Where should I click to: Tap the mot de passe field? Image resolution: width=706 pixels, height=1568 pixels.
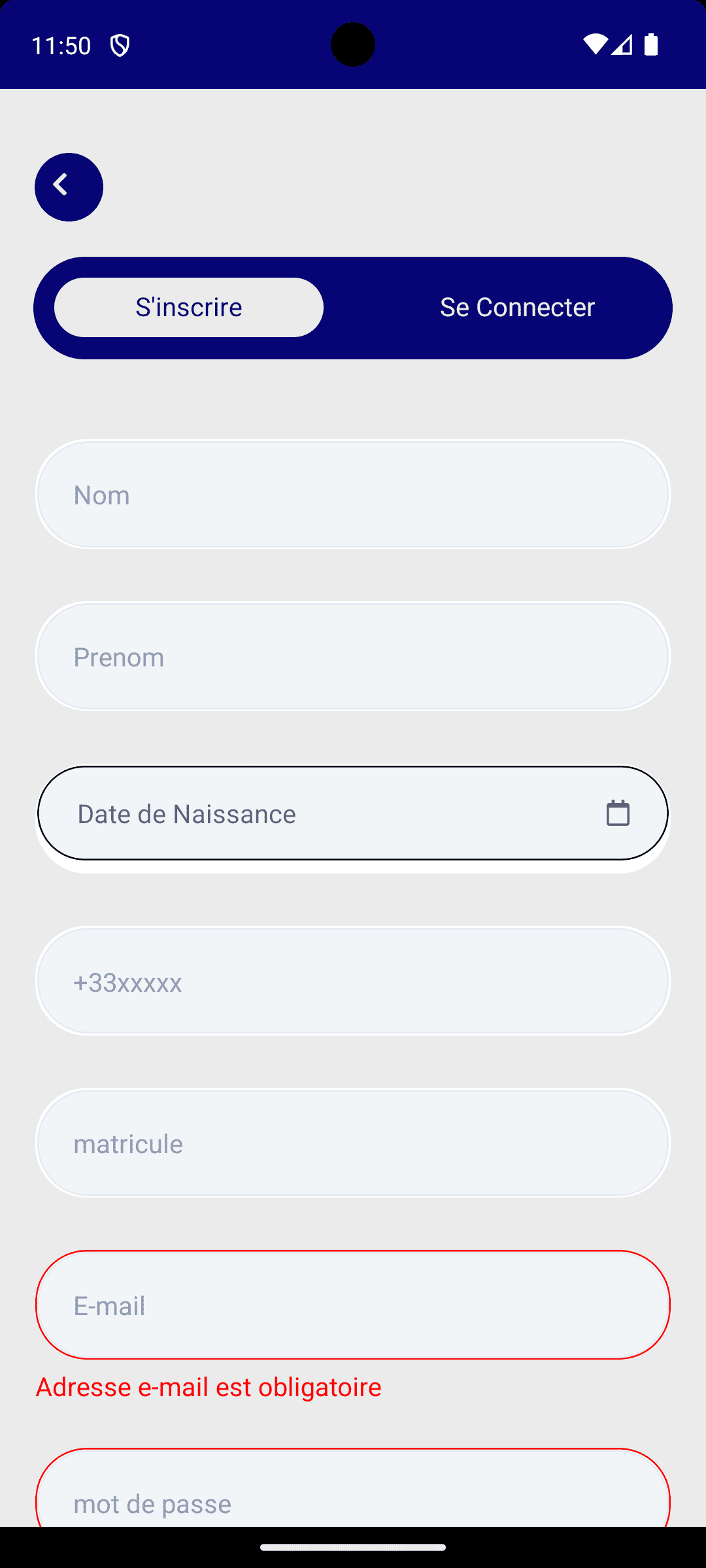click(353, 1488)
